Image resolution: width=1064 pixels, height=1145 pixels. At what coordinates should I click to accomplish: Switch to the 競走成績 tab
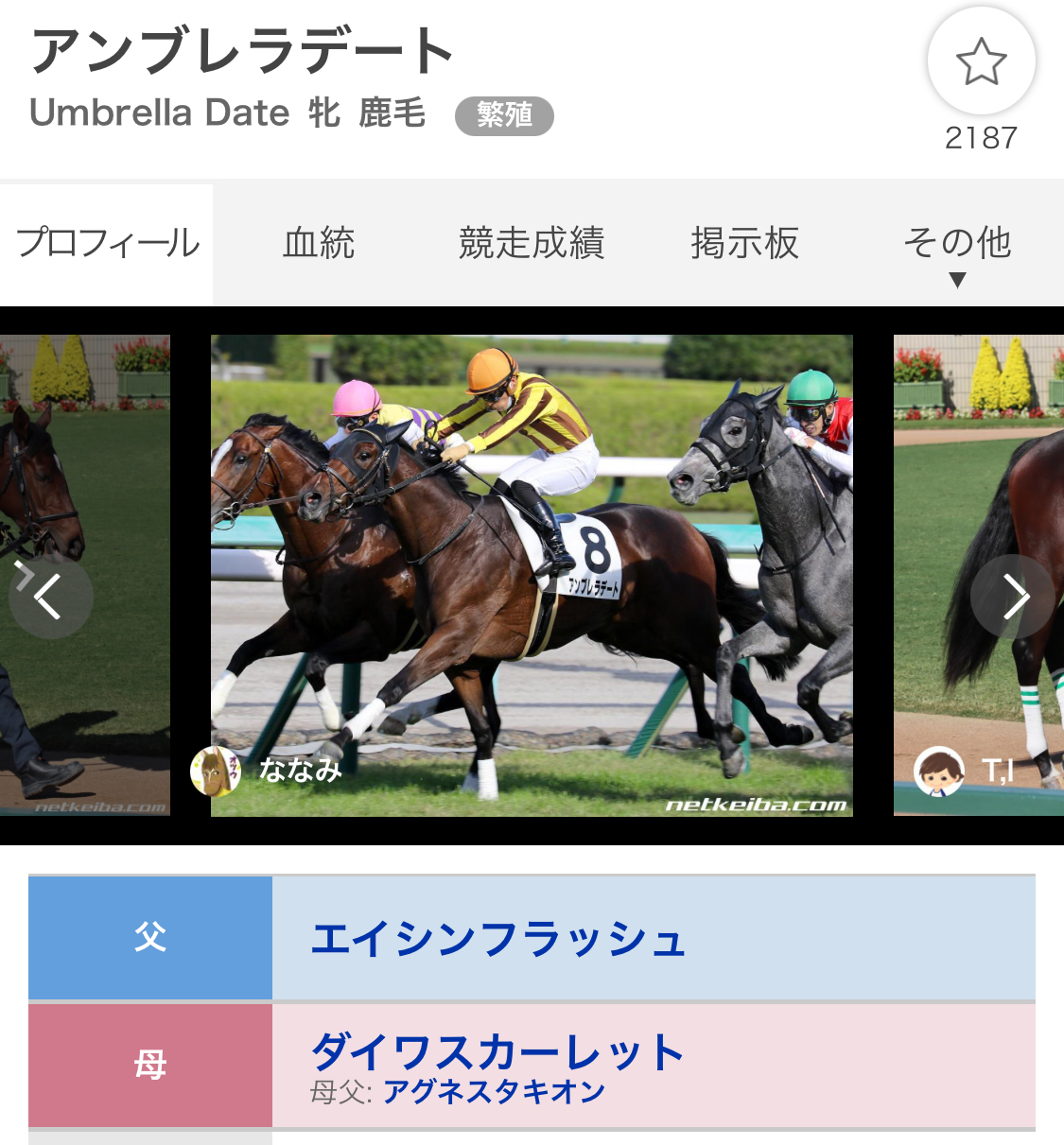click(x=531, y=244)
